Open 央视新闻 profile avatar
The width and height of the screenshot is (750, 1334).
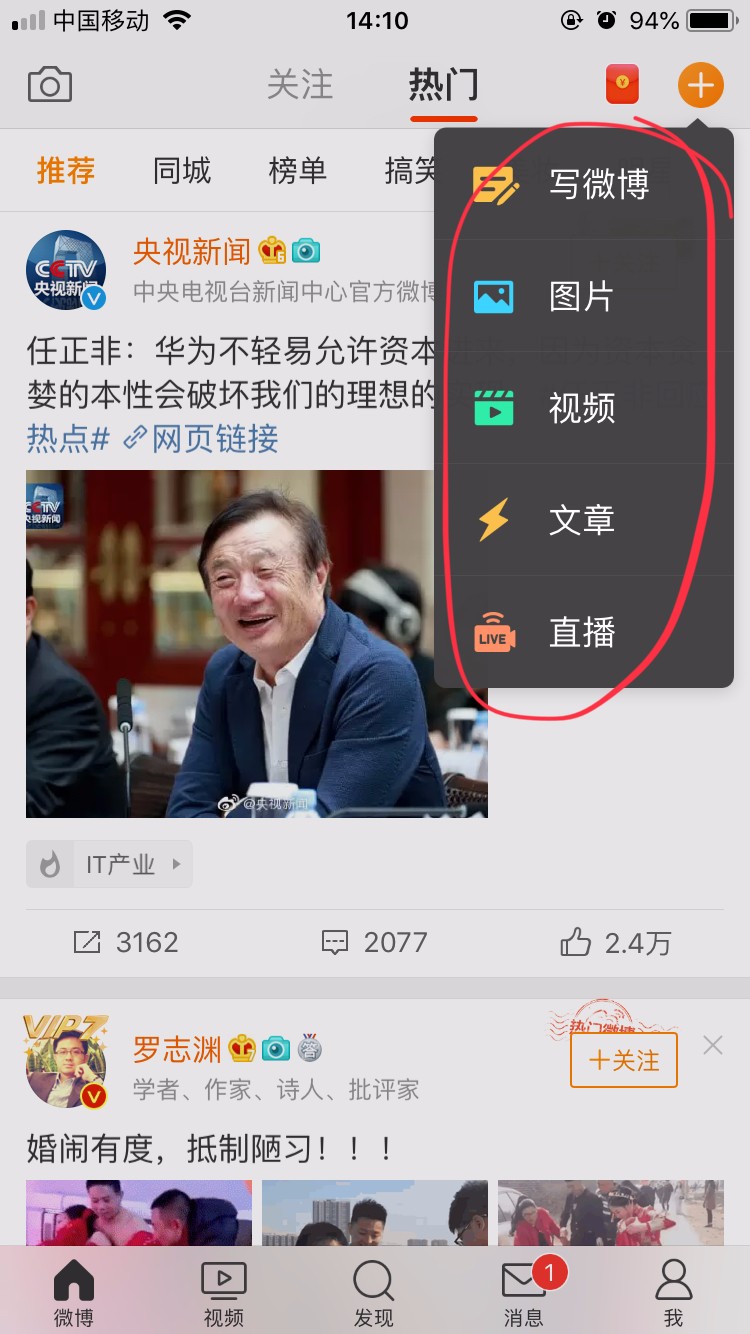[x=66, y=270]
